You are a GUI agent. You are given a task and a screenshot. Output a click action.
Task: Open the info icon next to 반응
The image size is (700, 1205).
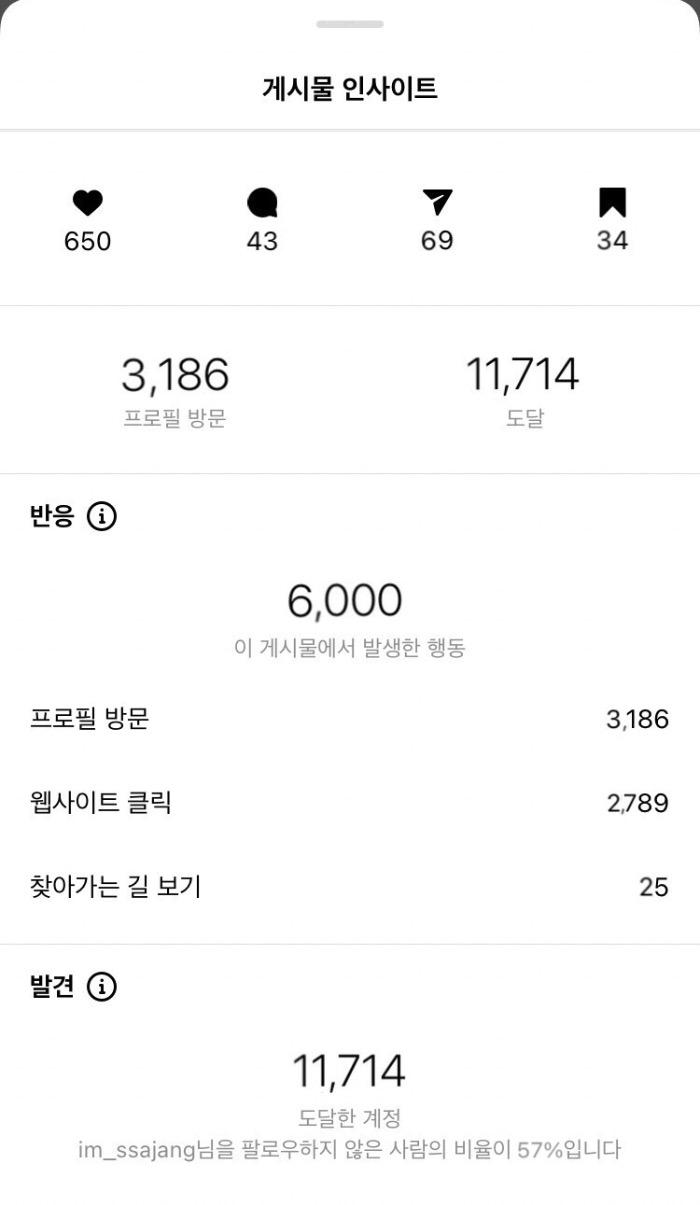click(102, 517)
